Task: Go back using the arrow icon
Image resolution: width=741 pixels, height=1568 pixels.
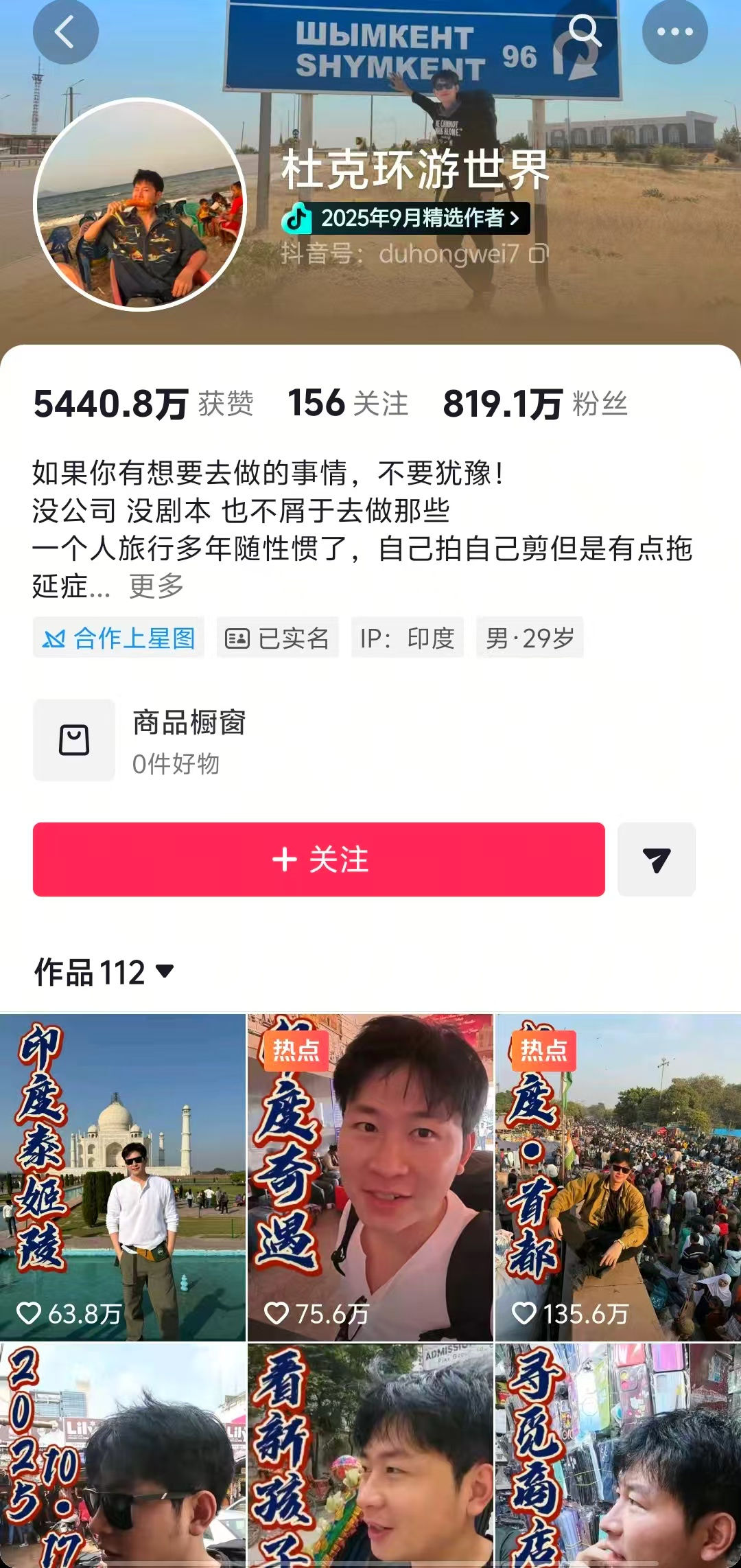Action: (65, 32)
